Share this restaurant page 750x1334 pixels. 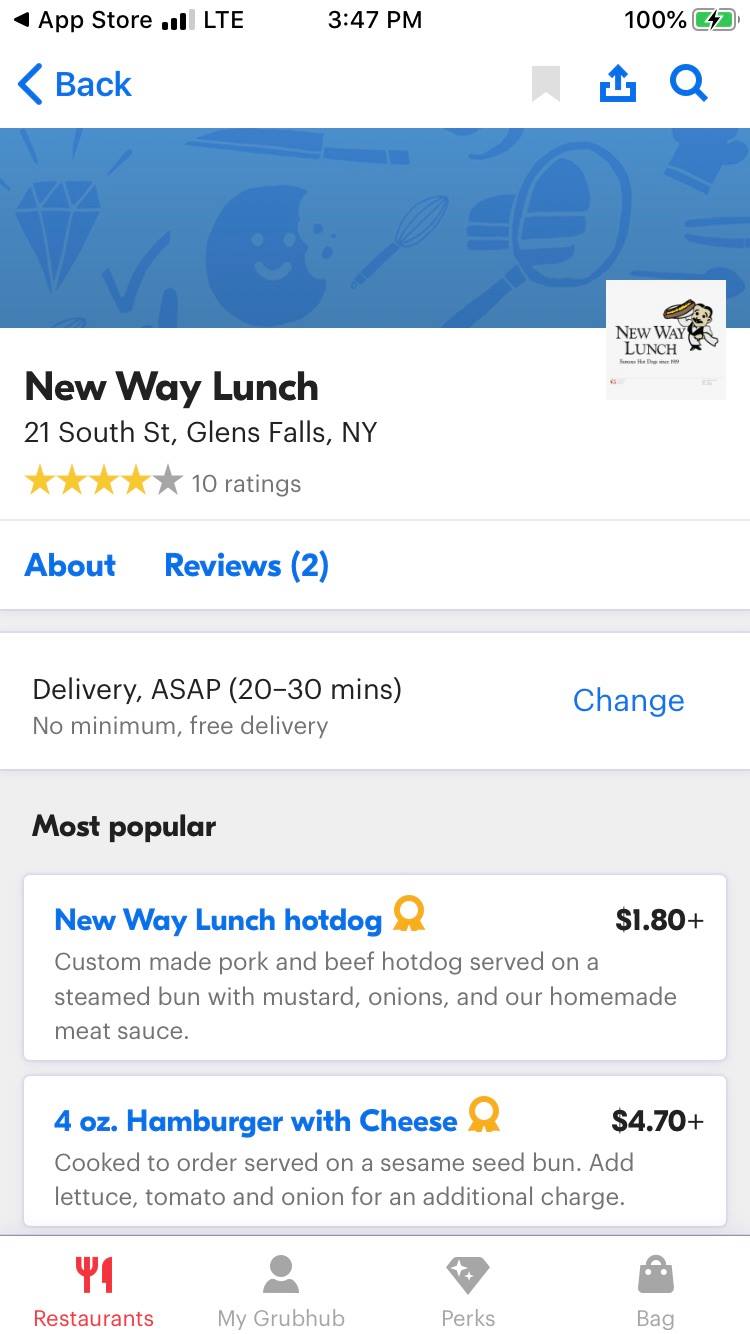pyautogui.click(x=617, y=85)
